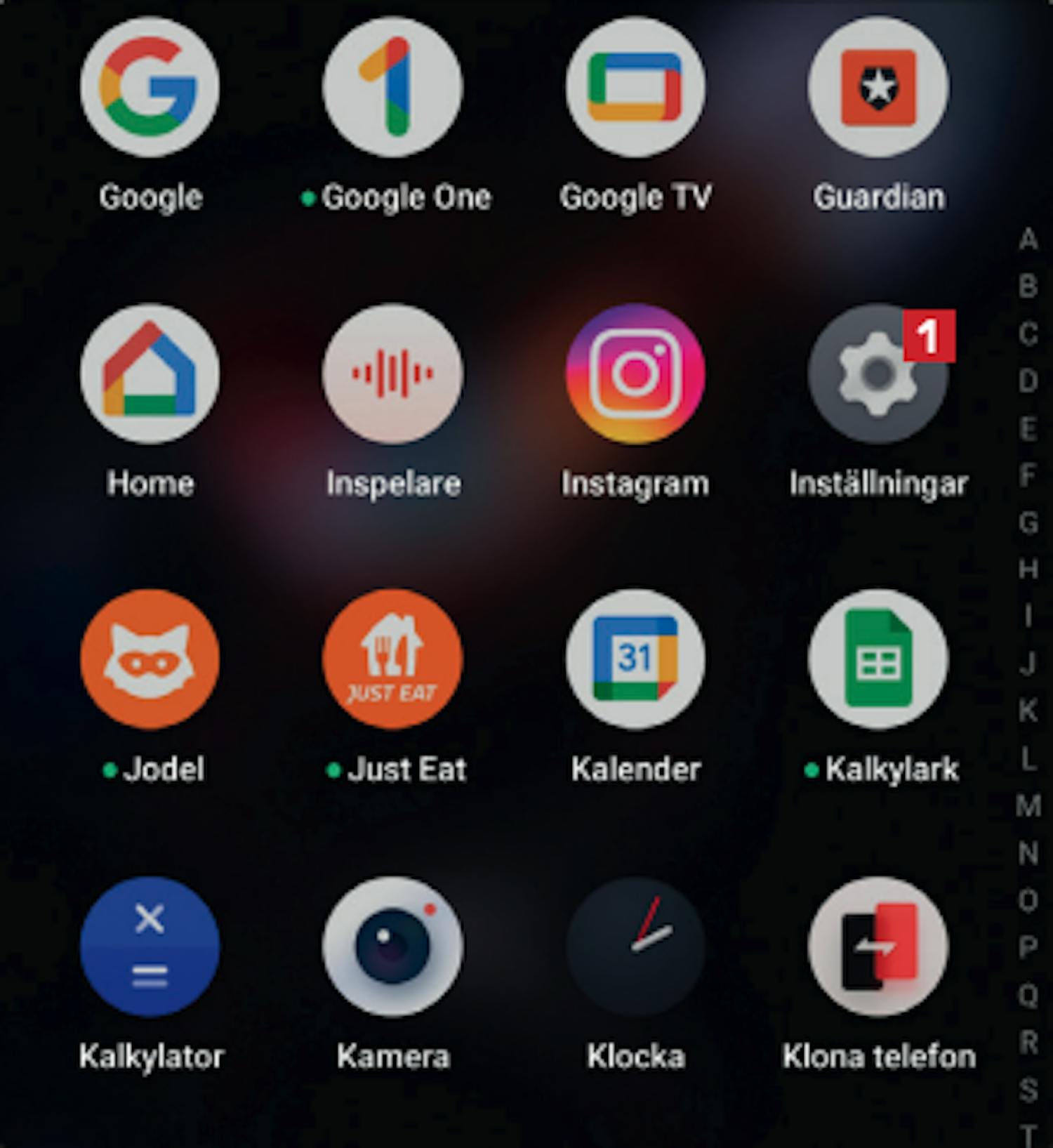Screen dimensions: 1053x1148
Task: Open the Guardian app
Action: tap(878, 86)
